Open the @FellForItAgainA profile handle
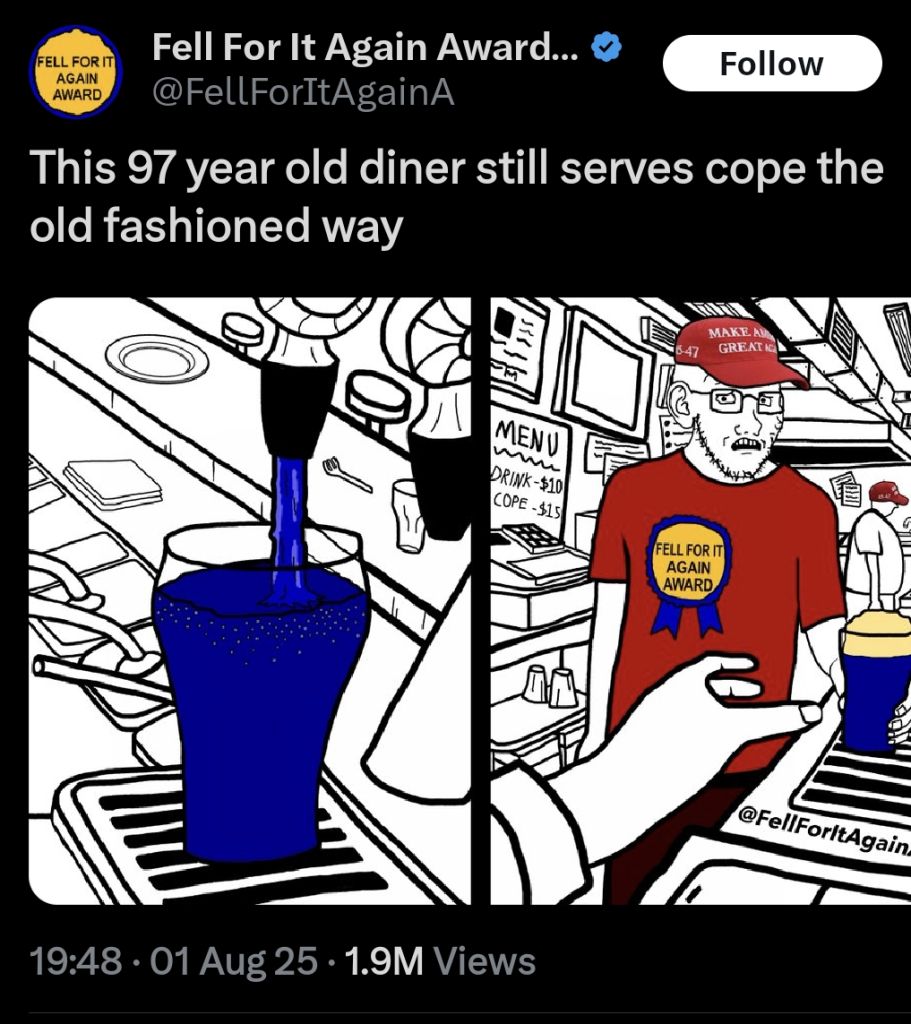911x1024 pixels. [x=302, y=93]
